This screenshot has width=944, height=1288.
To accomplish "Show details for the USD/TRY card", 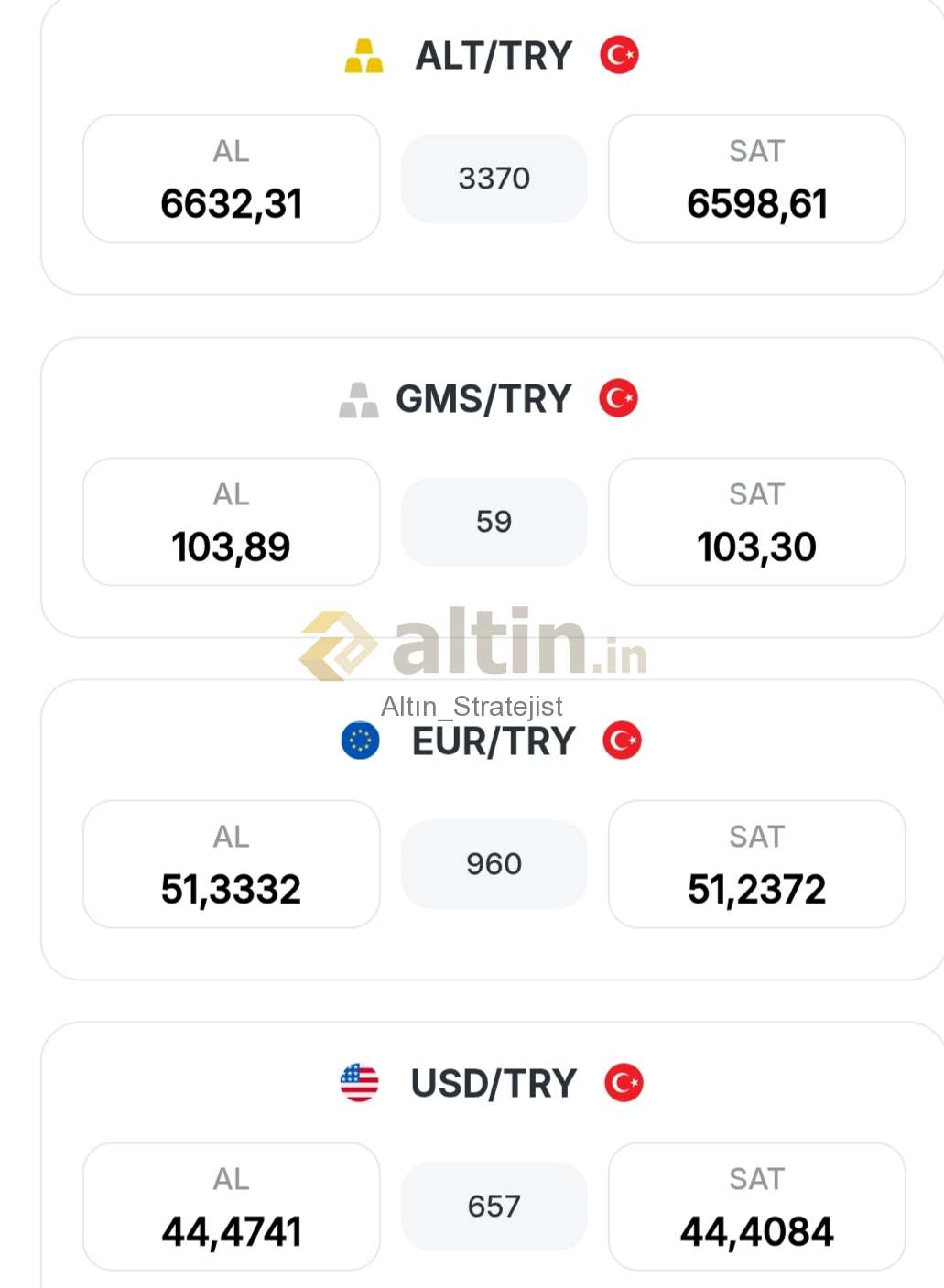I will tap(494, 1084).
